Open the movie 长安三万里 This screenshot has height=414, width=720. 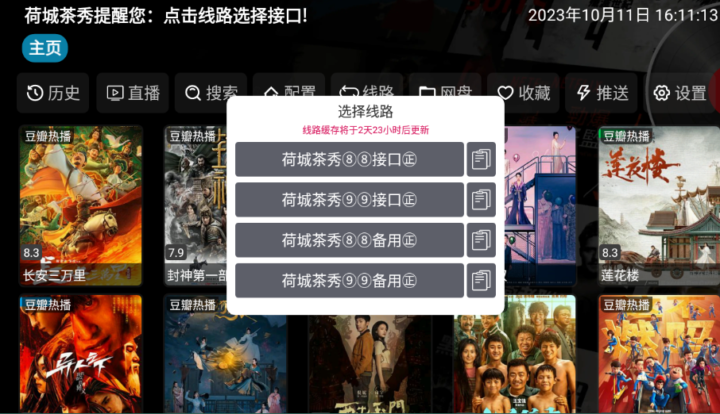(80, 205)
